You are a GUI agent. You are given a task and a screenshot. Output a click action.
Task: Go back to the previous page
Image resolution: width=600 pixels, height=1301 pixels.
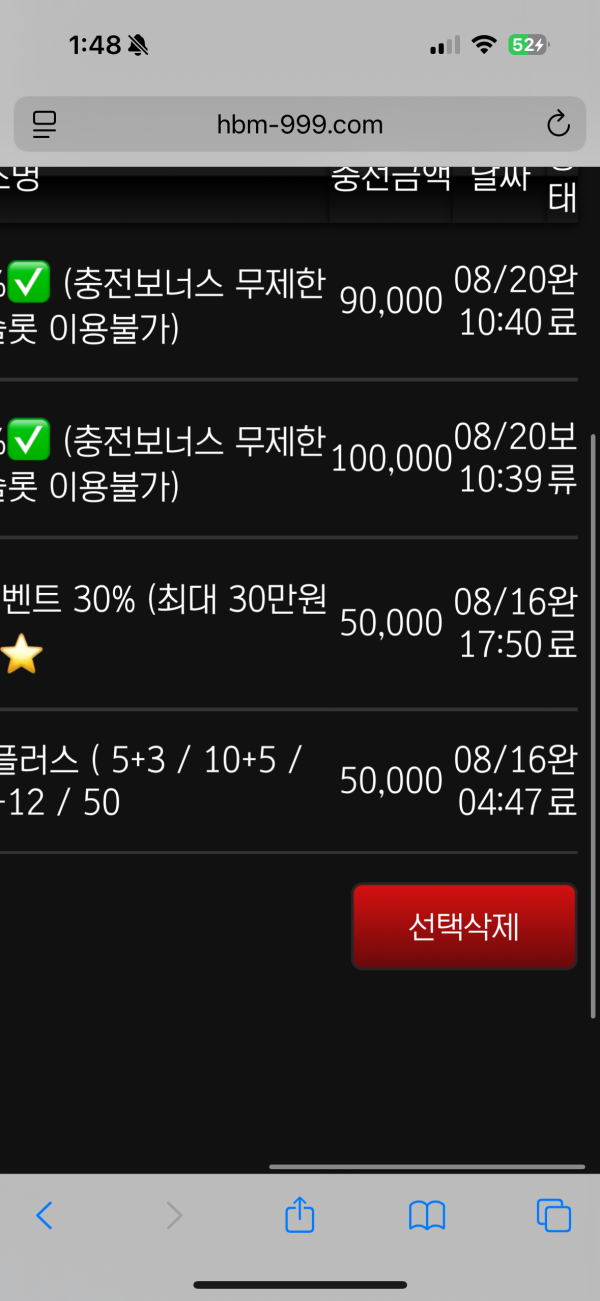[x=44, y=1215]
